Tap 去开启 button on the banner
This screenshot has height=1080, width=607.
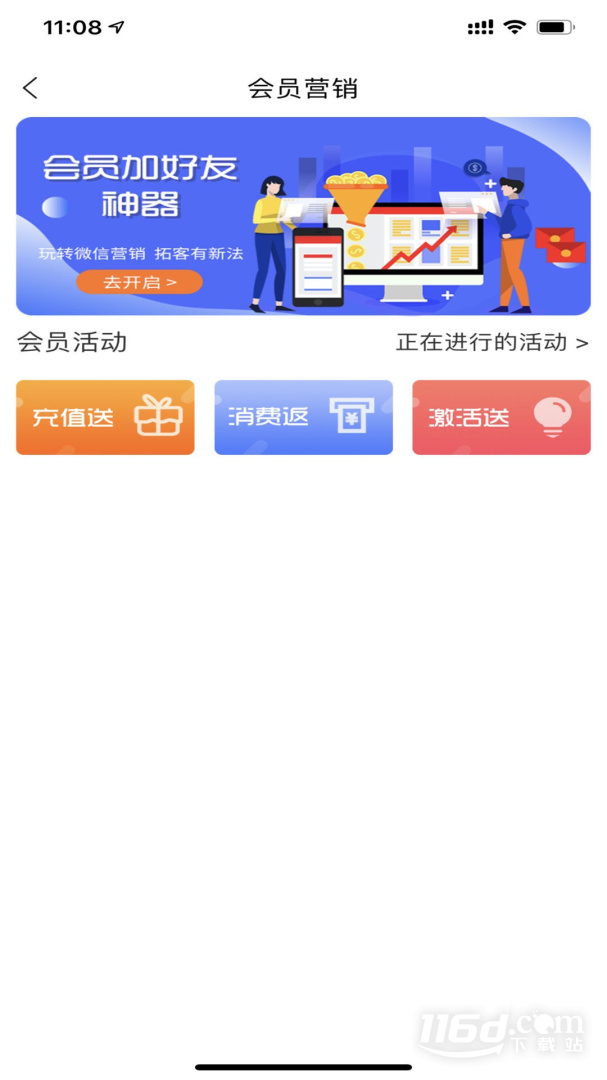[139, 282]
